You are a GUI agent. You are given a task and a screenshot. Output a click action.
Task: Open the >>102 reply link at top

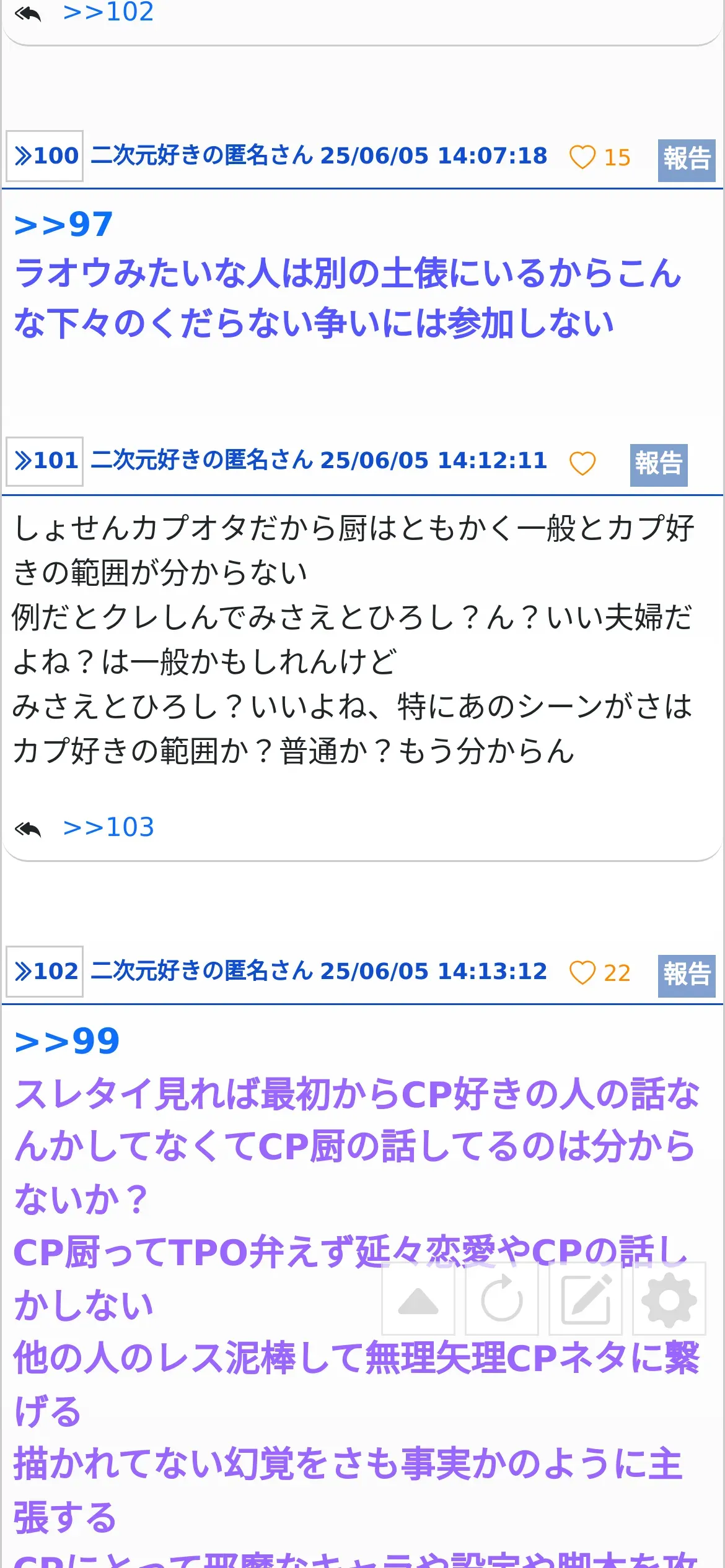pos(108,12)
